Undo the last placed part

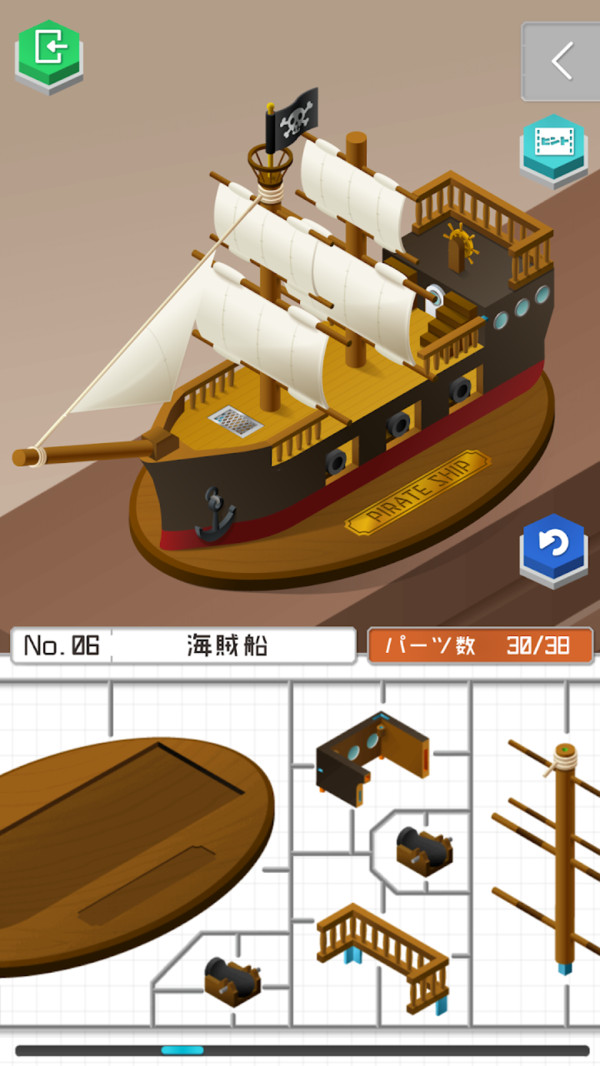553,547
